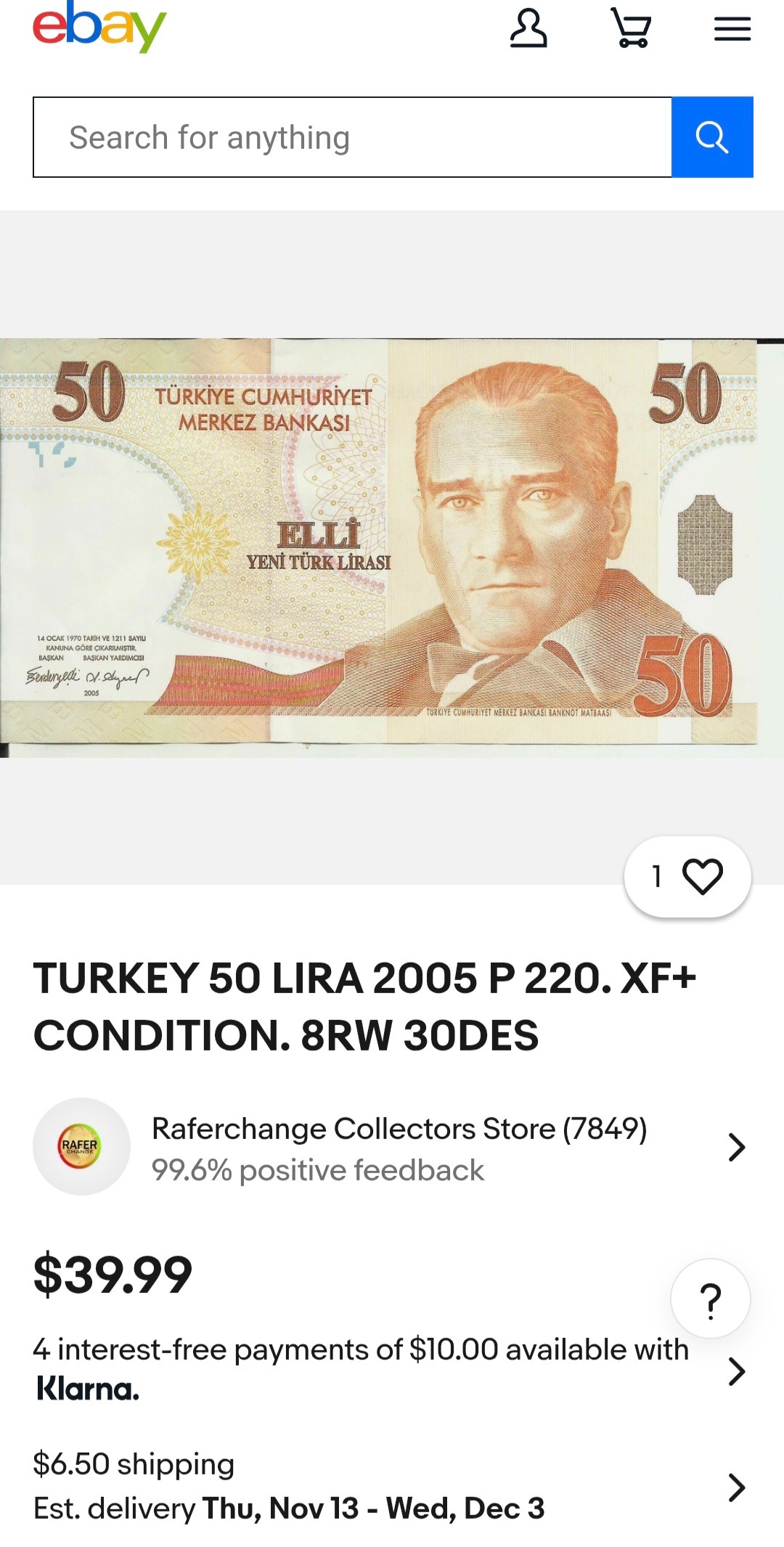Go to the eBay home page
784x1547 pixels.
pyautogui.click(x=99, y=28)
